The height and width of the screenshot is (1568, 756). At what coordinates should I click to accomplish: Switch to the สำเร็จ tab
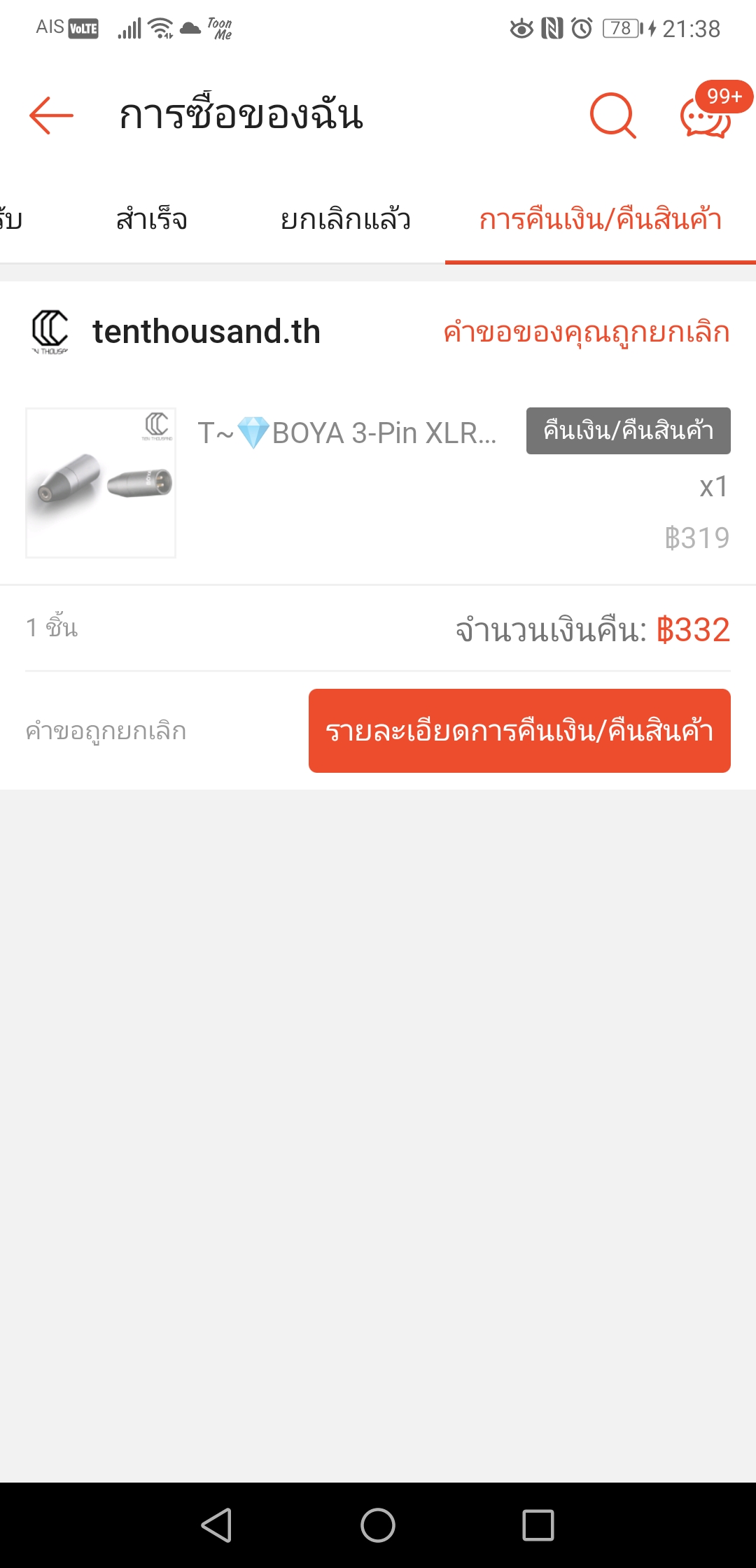tap(152, 220)
